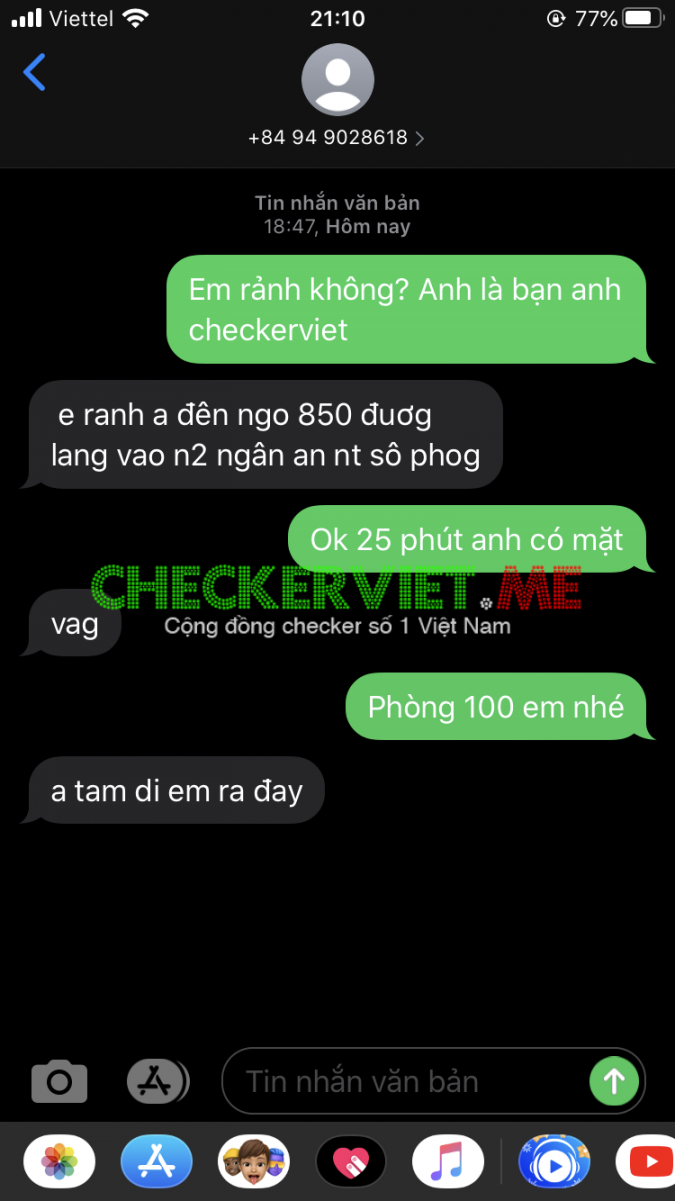Send the message with the arrow button

click(613, 1081)
